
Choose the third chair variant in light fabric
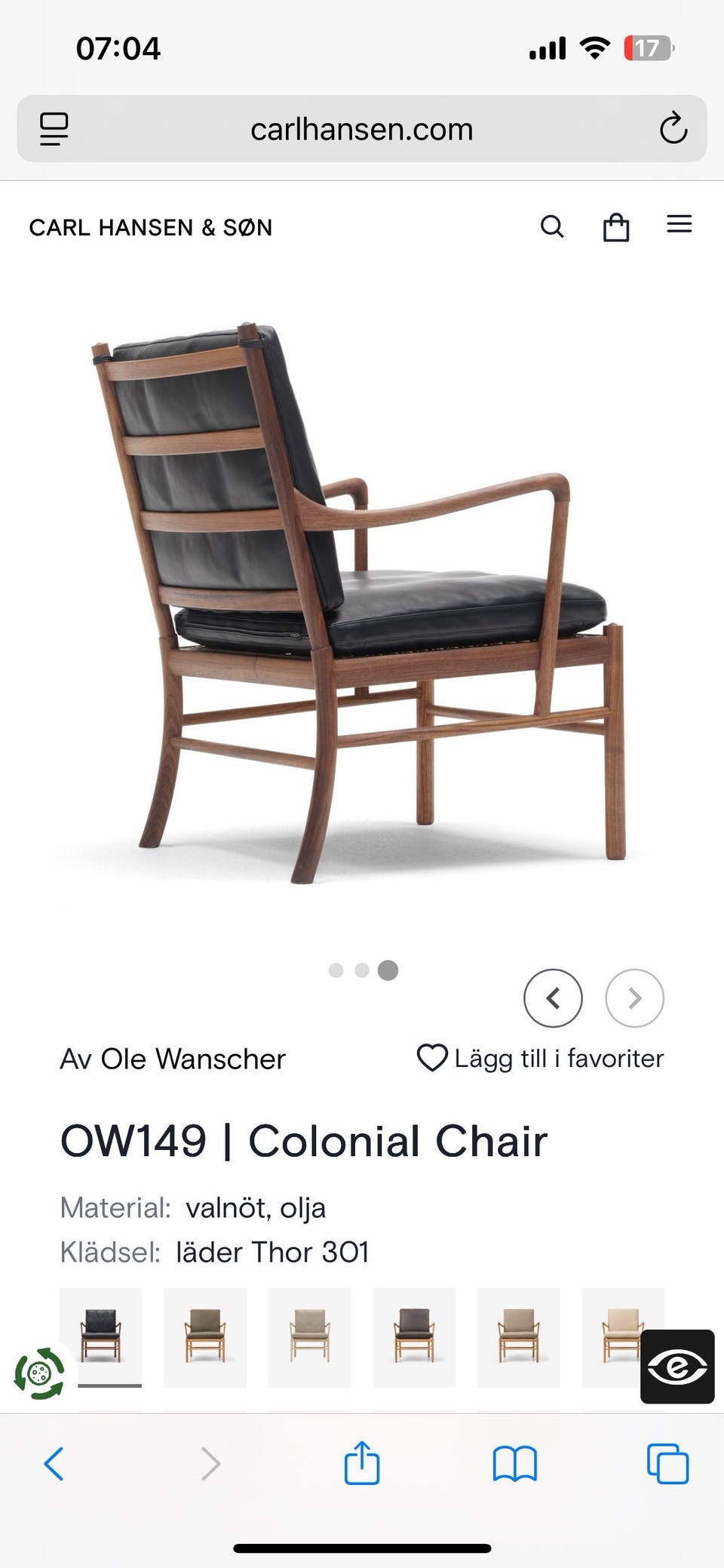pyautogui.click(x=309, y=1337)
